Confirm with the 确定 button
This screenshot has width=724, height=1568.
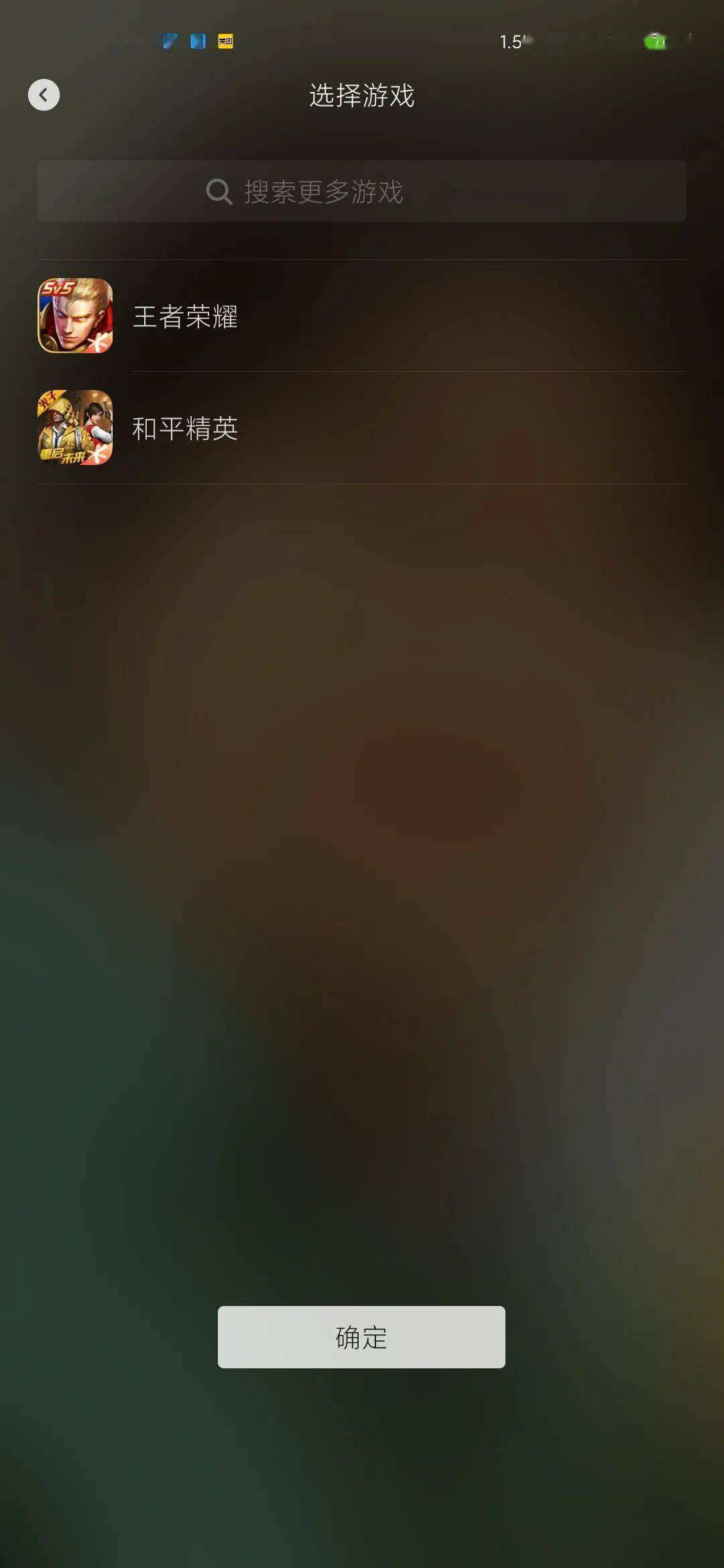pyautogui.click(x=361, y=1337)
